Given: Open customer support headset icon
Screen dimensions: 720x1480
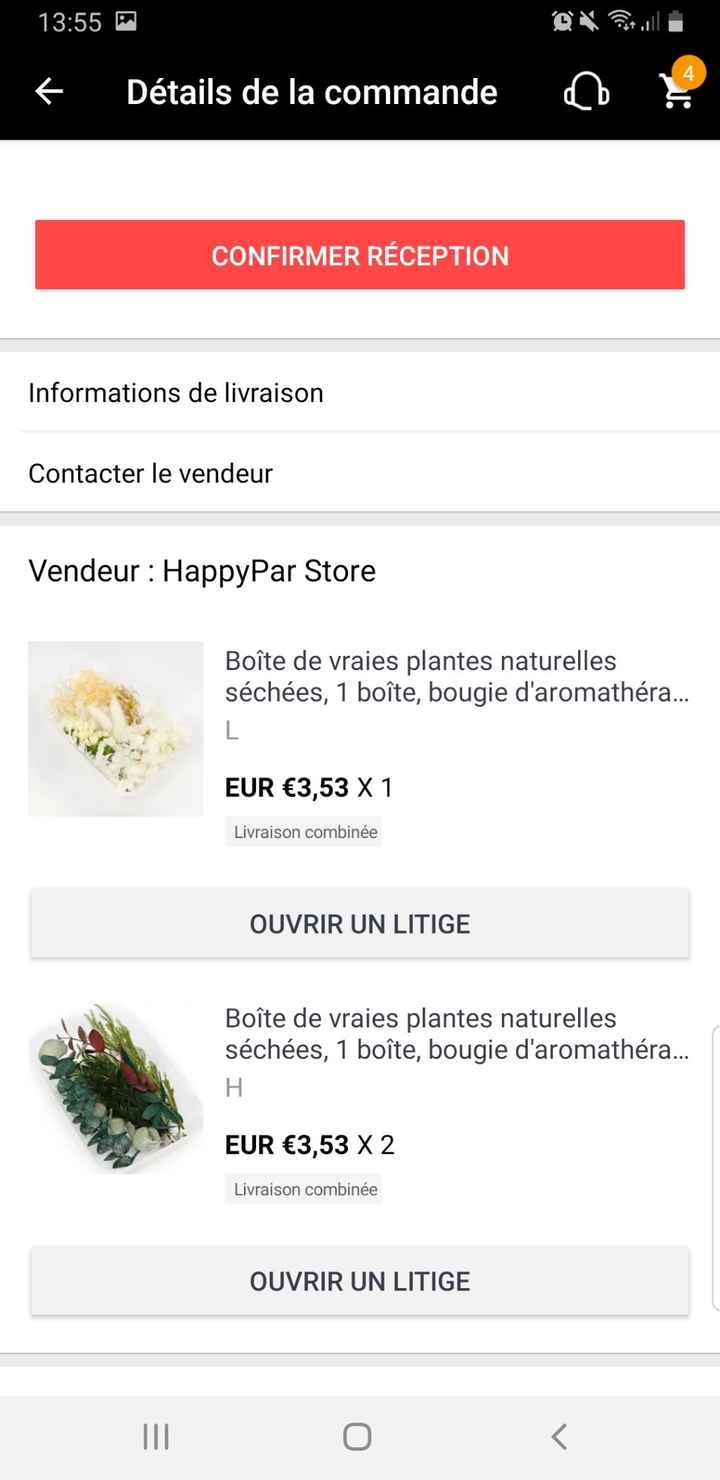Looking at the screenshot, I should (586, 92).
